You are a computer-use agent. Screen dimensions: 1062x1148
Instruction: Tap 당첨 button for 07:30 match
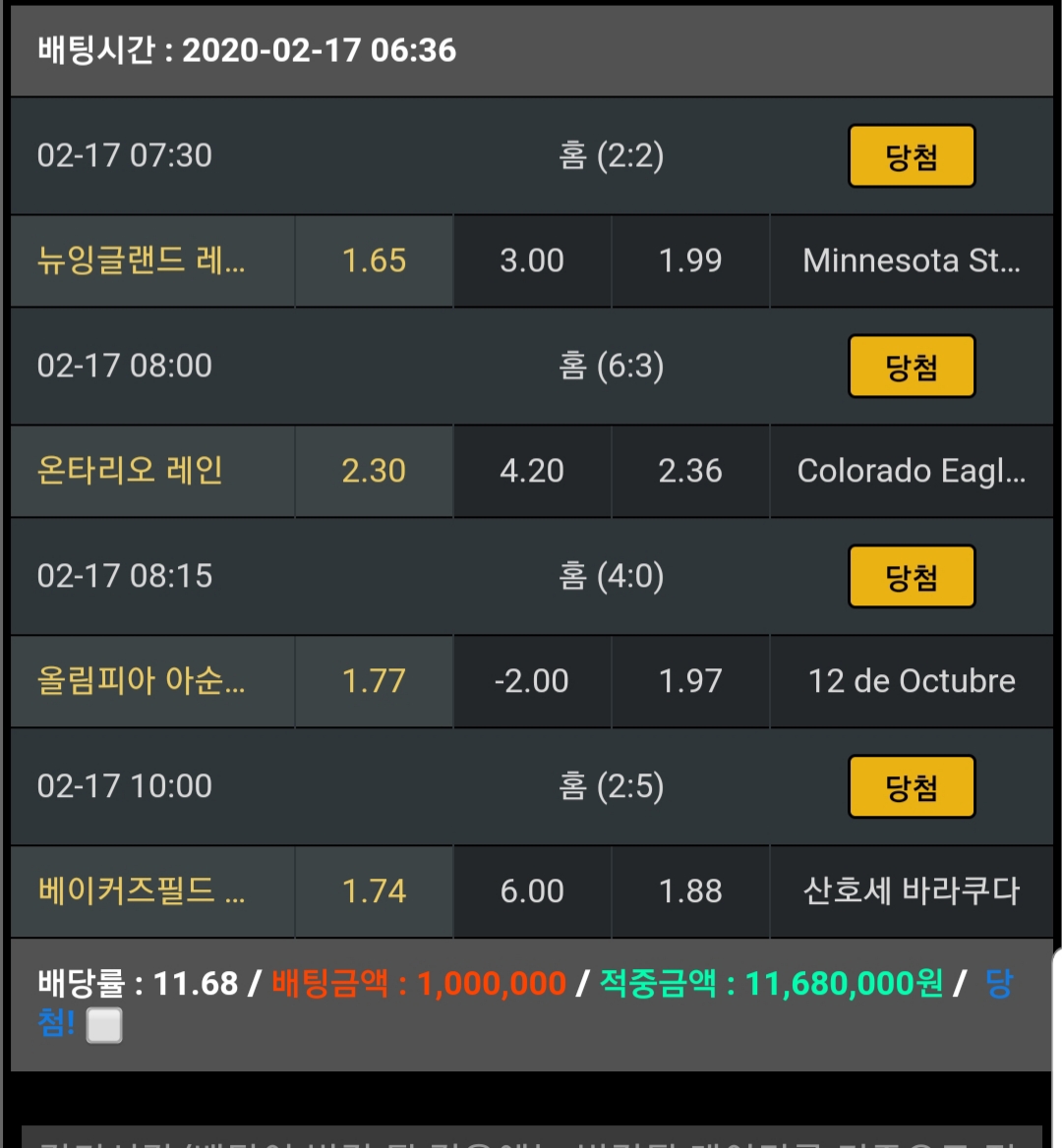pyautogui.click(x=912, y=156)
